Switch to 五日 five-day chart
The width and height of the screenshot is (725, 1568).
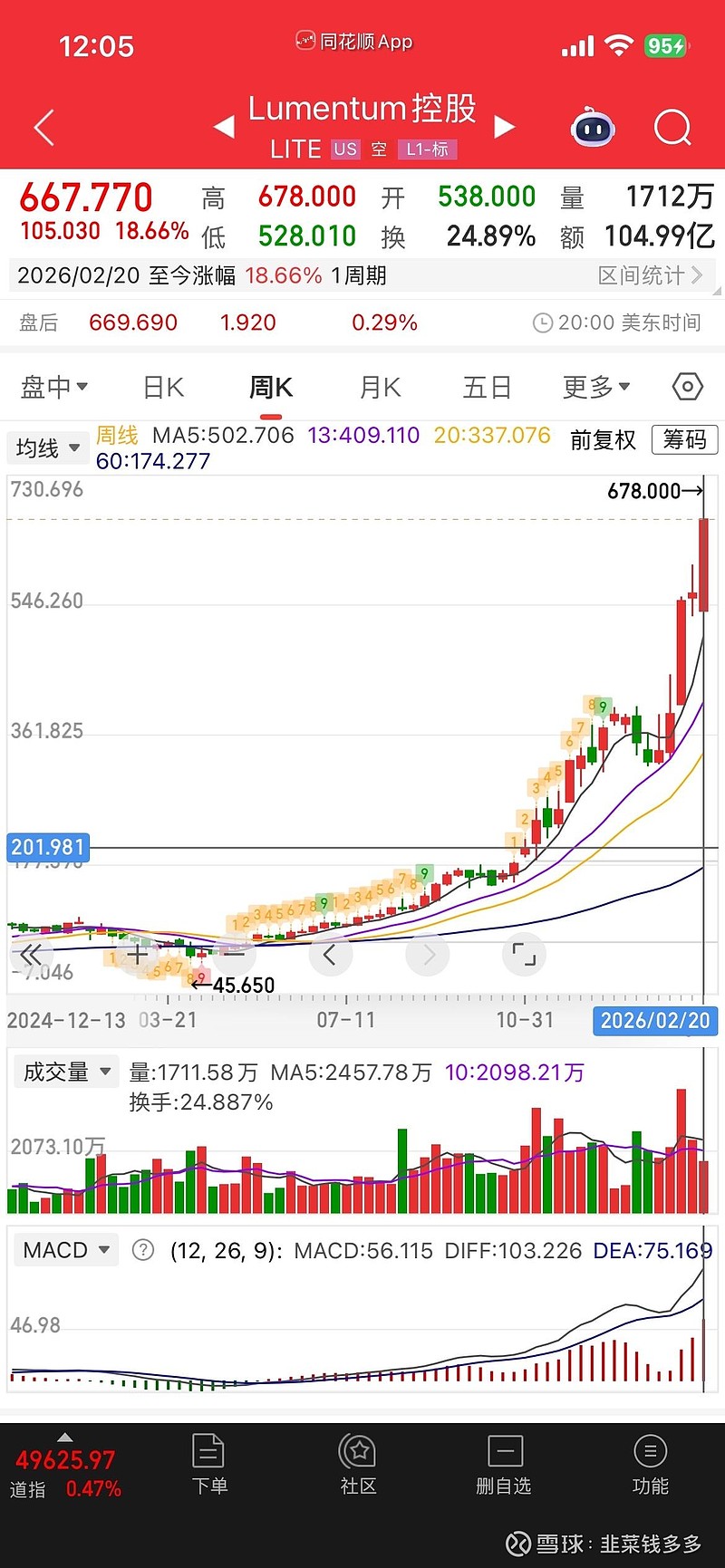(x=487, y=388)
